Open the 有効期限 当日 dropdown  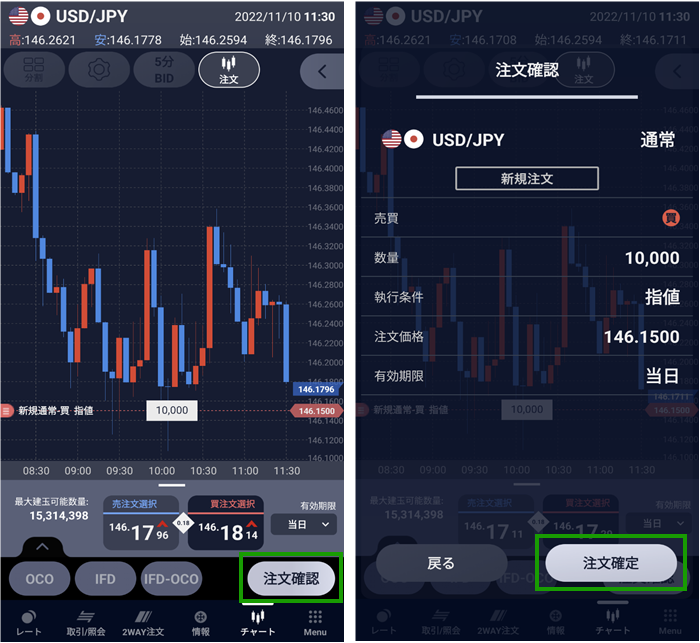pyautogui.click(x=303, y=524)
